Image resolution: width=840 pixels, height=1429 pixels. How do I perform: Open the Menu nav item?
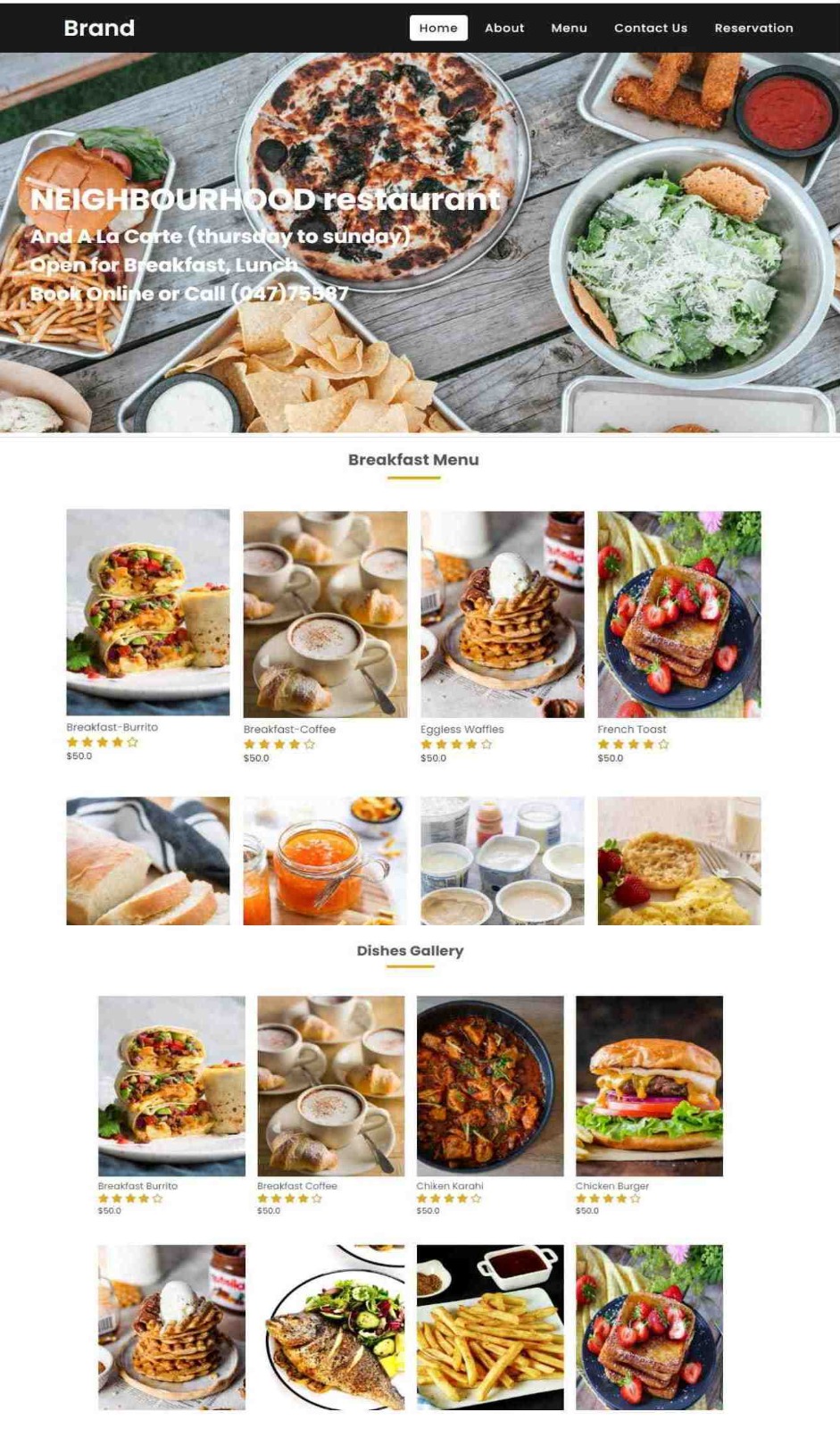(x=569, y=28)
